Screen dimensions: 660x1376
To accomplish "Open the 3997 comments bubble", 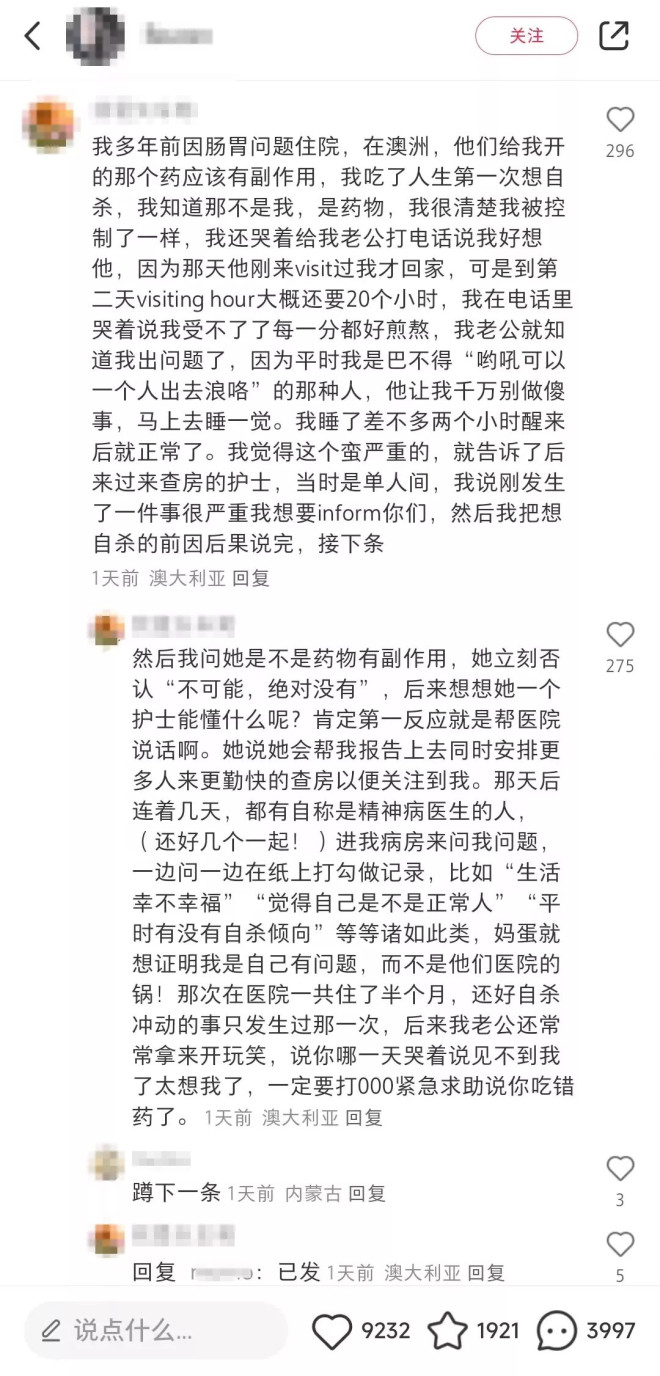I will pos(557,1331).
